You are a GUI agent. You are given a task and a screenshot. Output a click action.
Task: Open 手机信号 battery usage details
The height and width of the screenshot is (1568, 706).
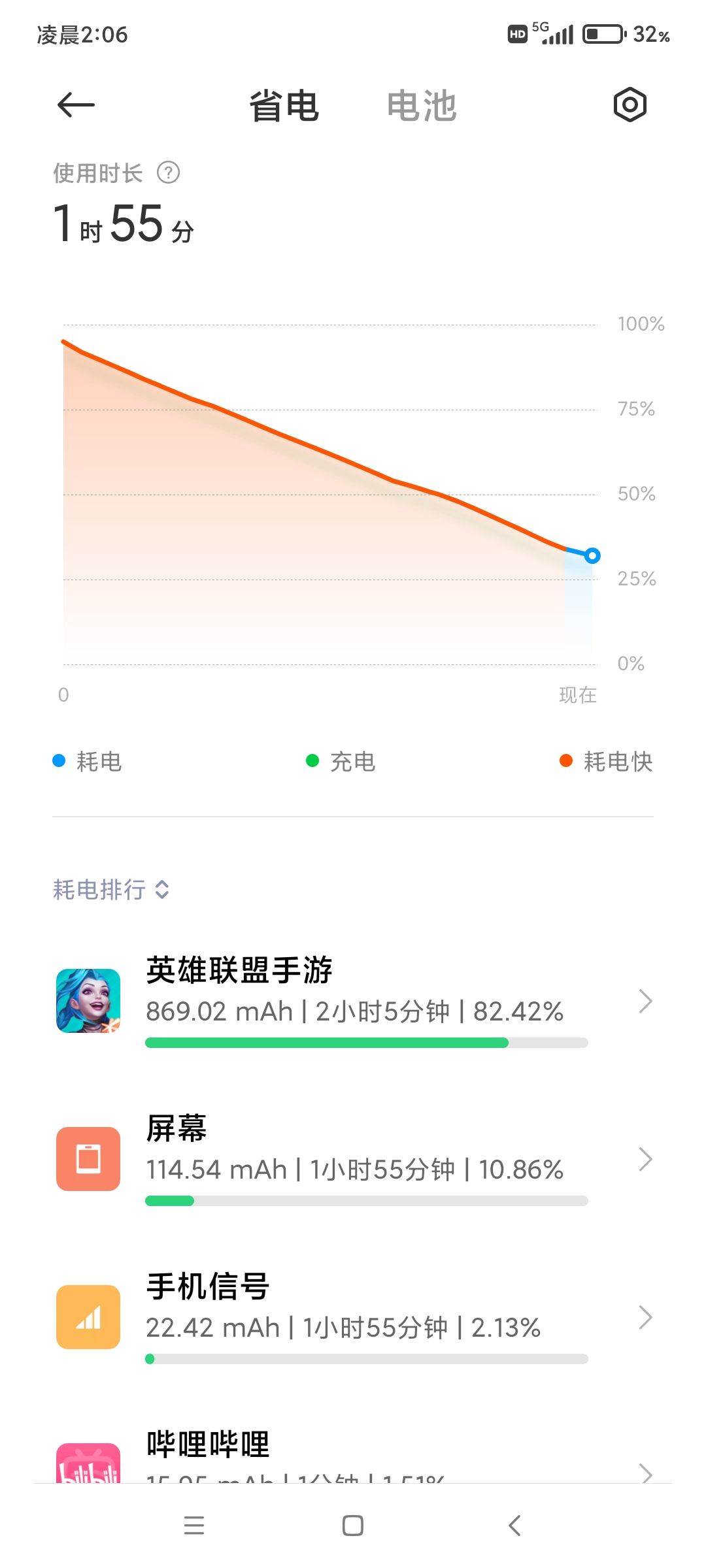click(353, 1317)
